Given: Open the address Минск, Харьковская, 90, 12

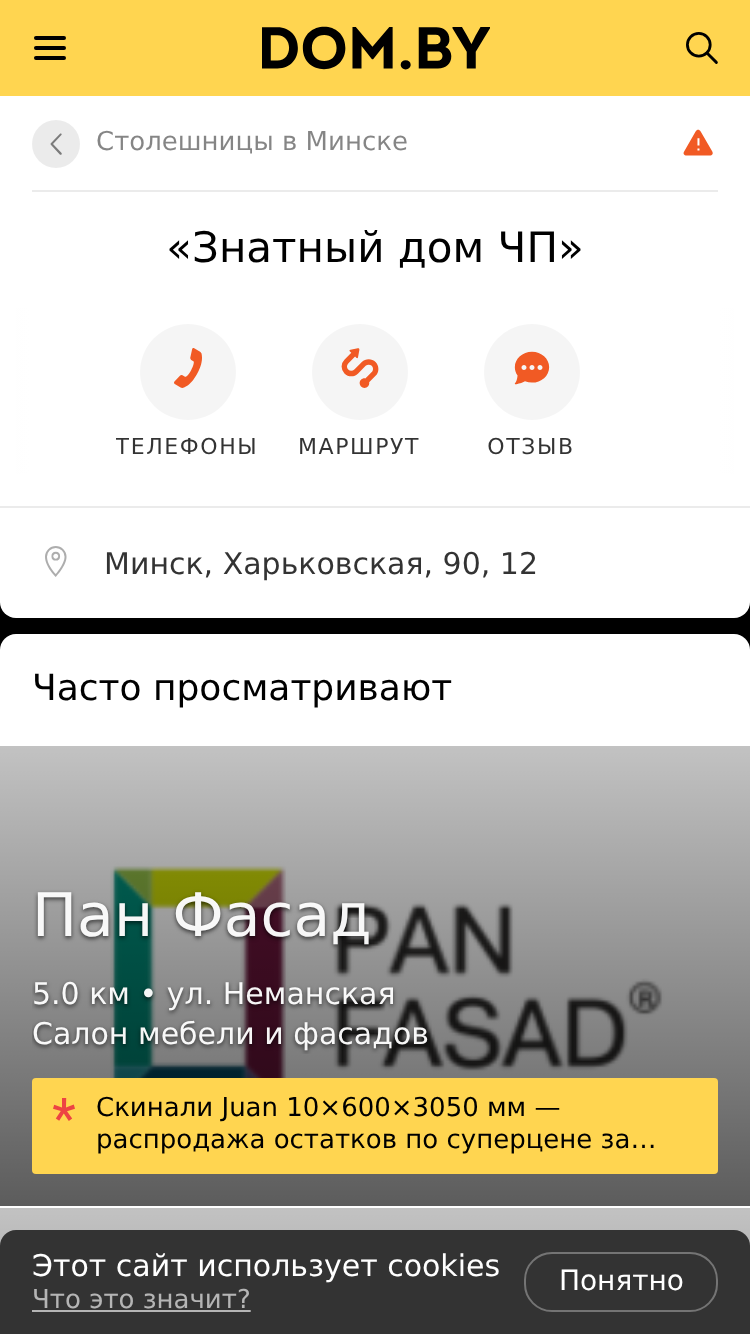Looking at the screenshot, I should point(375,563).
